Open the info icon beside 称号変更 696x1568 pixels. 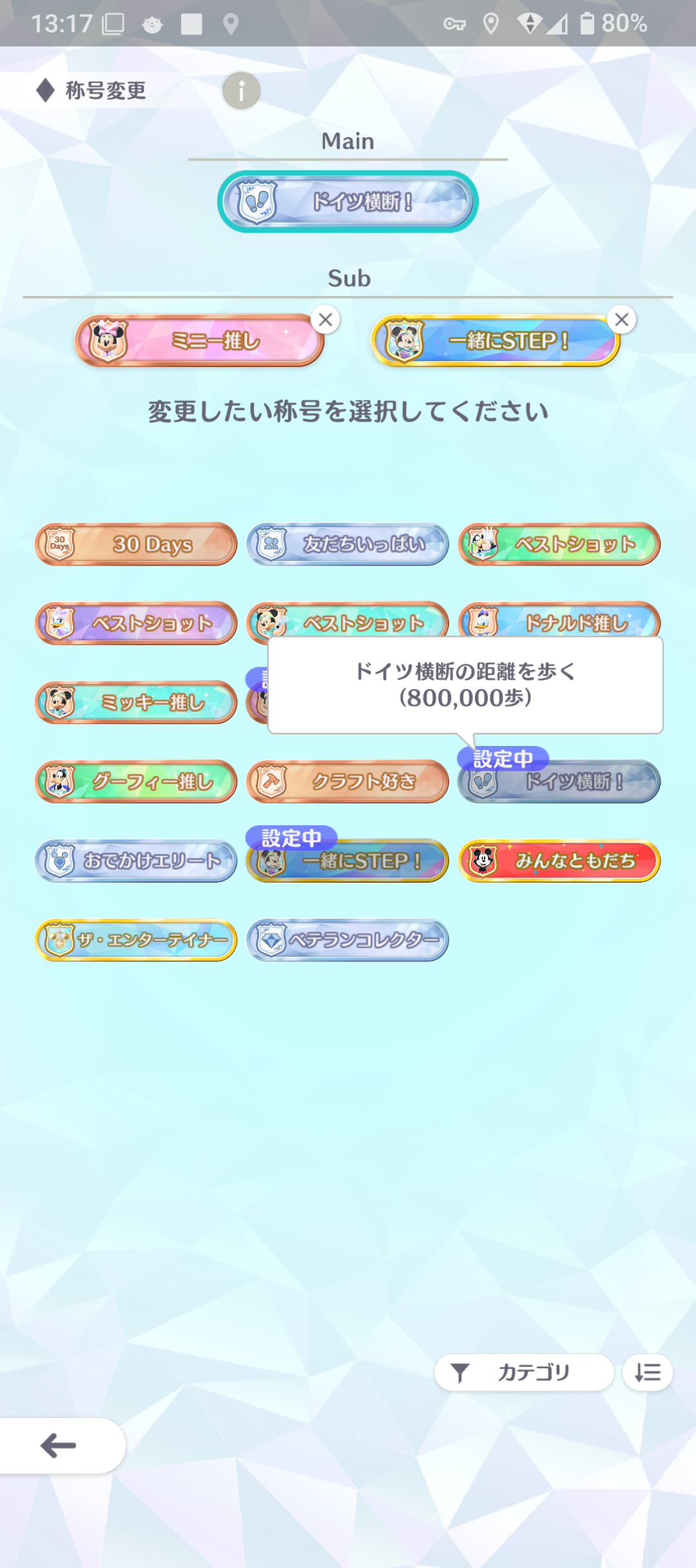[241, 91]
